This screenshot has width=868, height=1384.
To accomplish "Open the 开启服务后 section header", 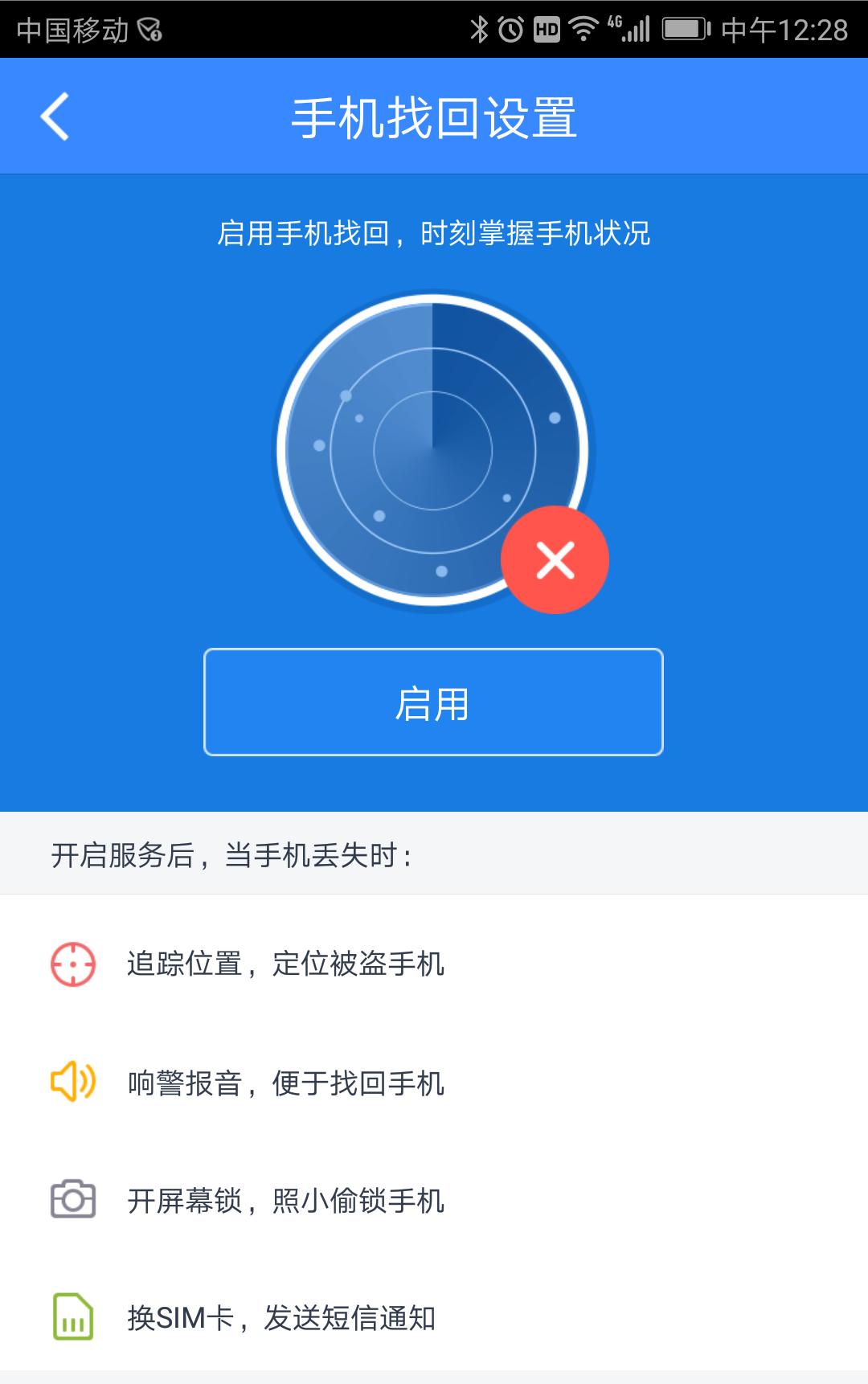I will 233,854.
